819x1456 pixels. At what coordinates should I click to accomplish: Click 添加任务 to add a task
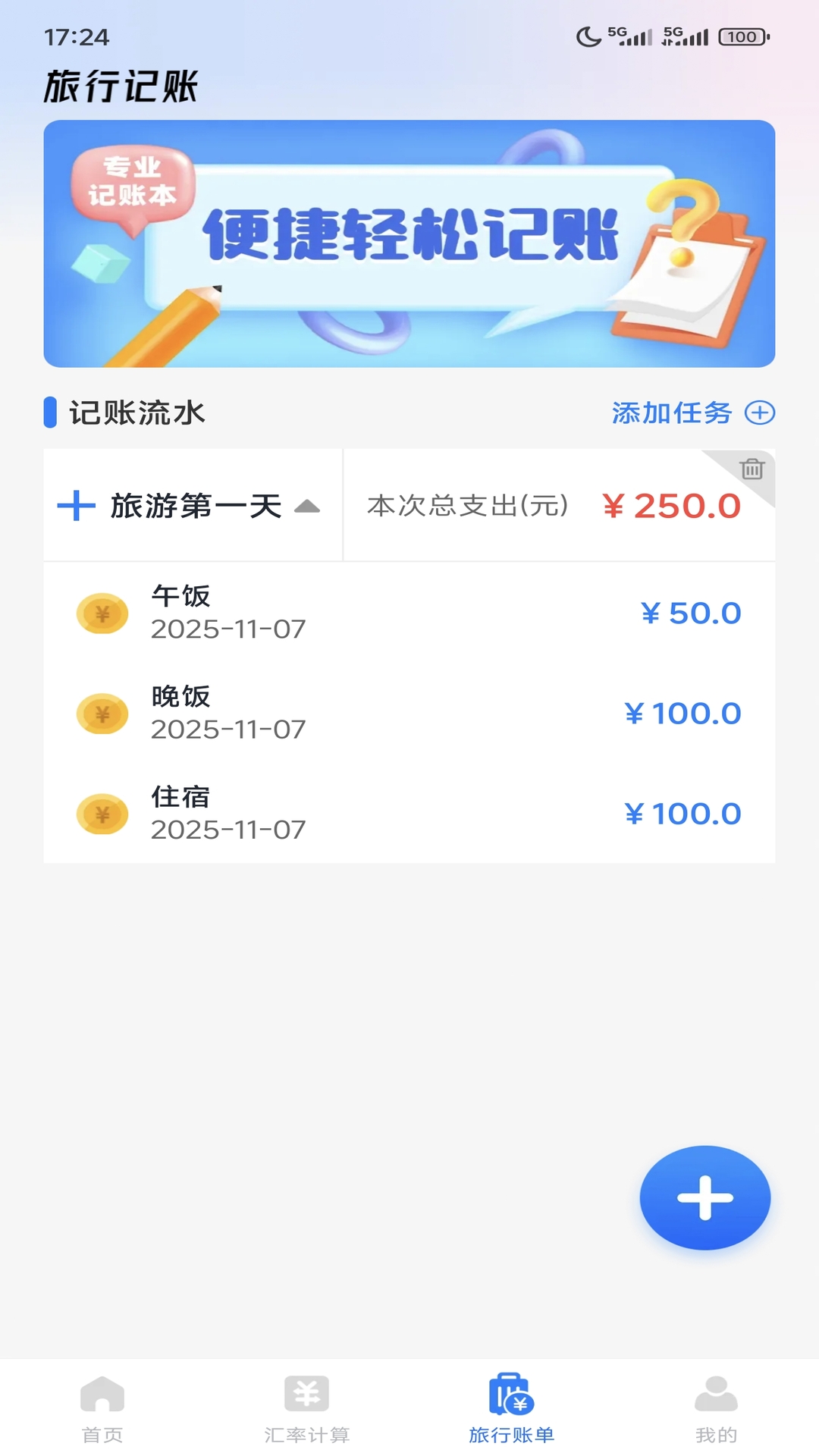671,413
